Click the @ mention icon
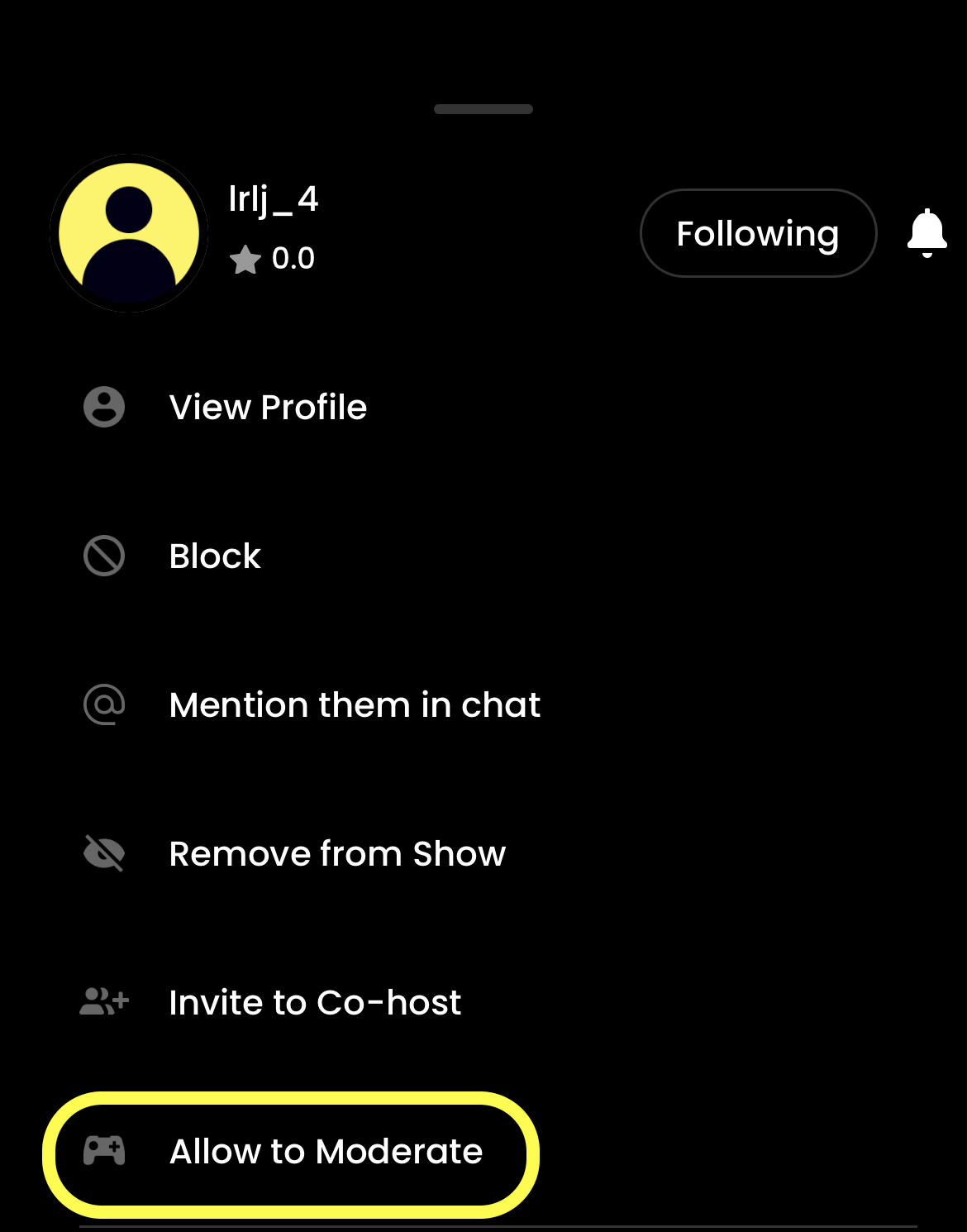 (x=104, y=704)
